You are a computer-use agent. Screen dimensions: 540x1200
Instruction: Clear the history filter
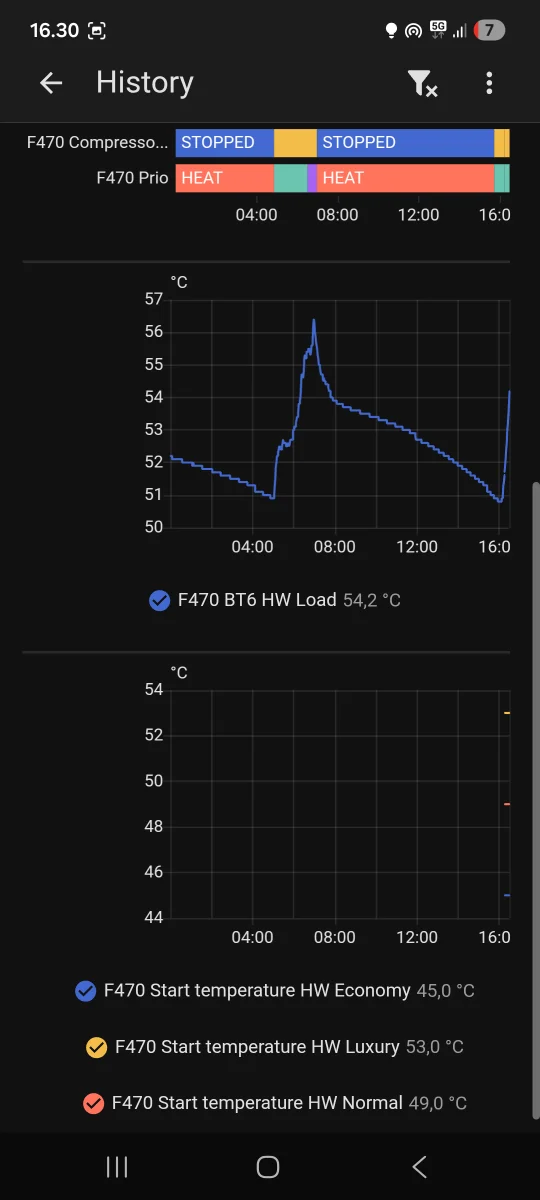[423, 84]
